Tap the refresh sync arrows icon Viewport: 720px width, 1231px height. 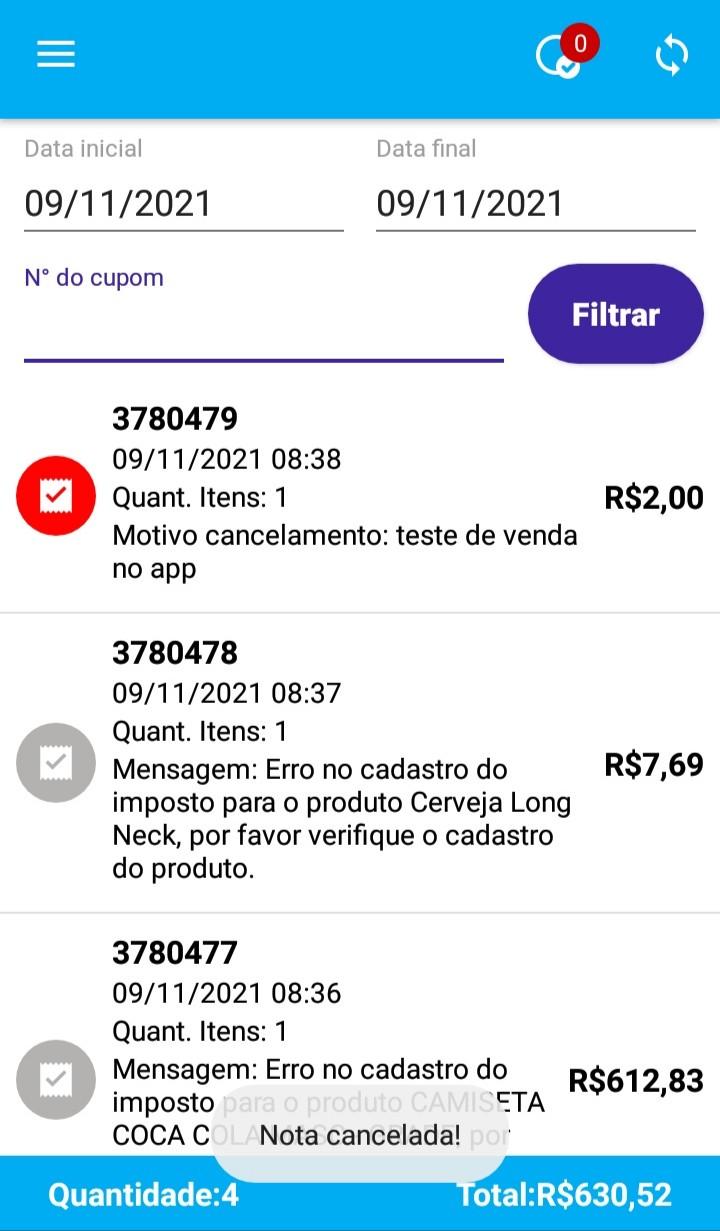point(671,55)
